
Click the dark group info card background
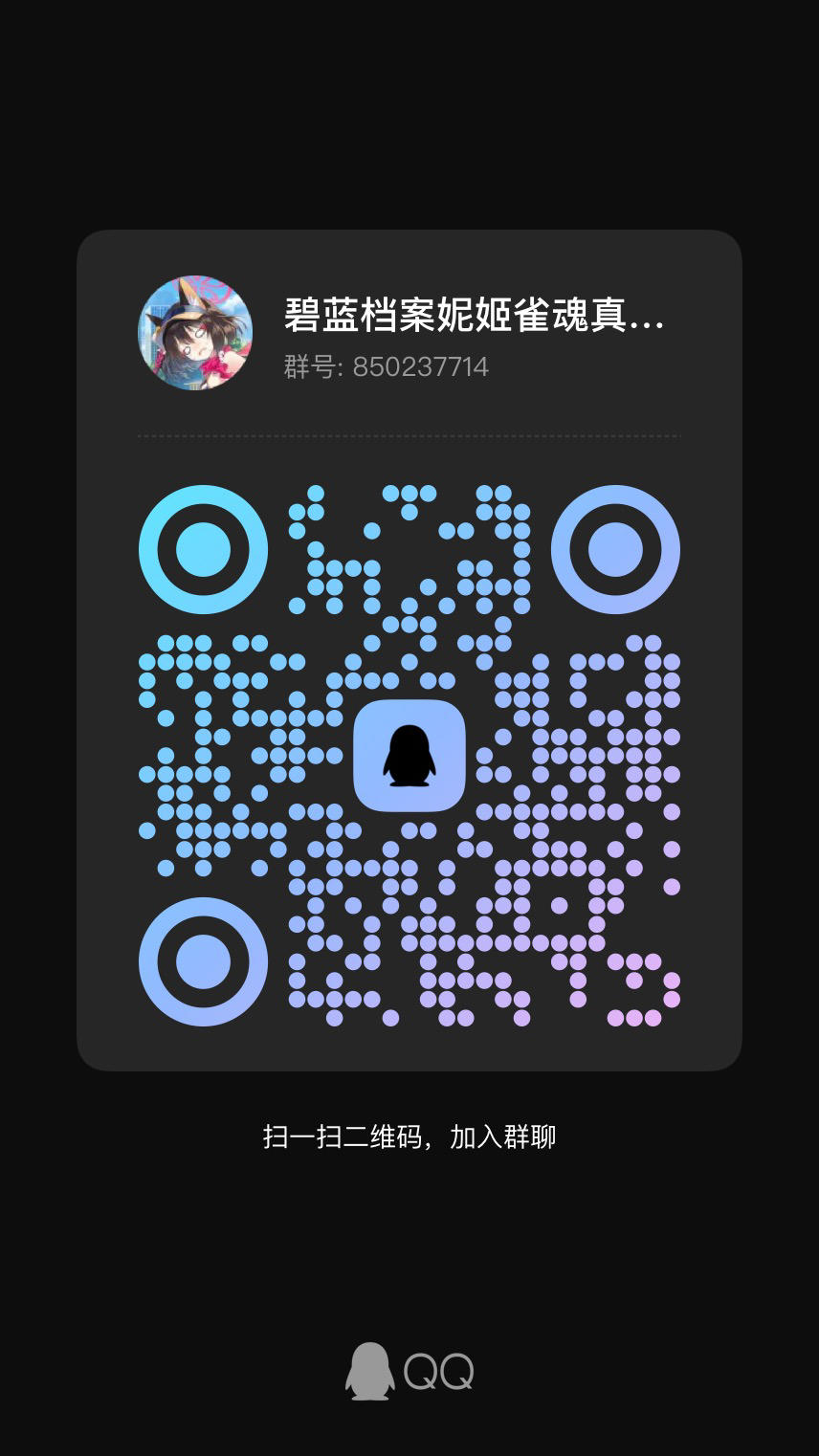(409, 1043)
